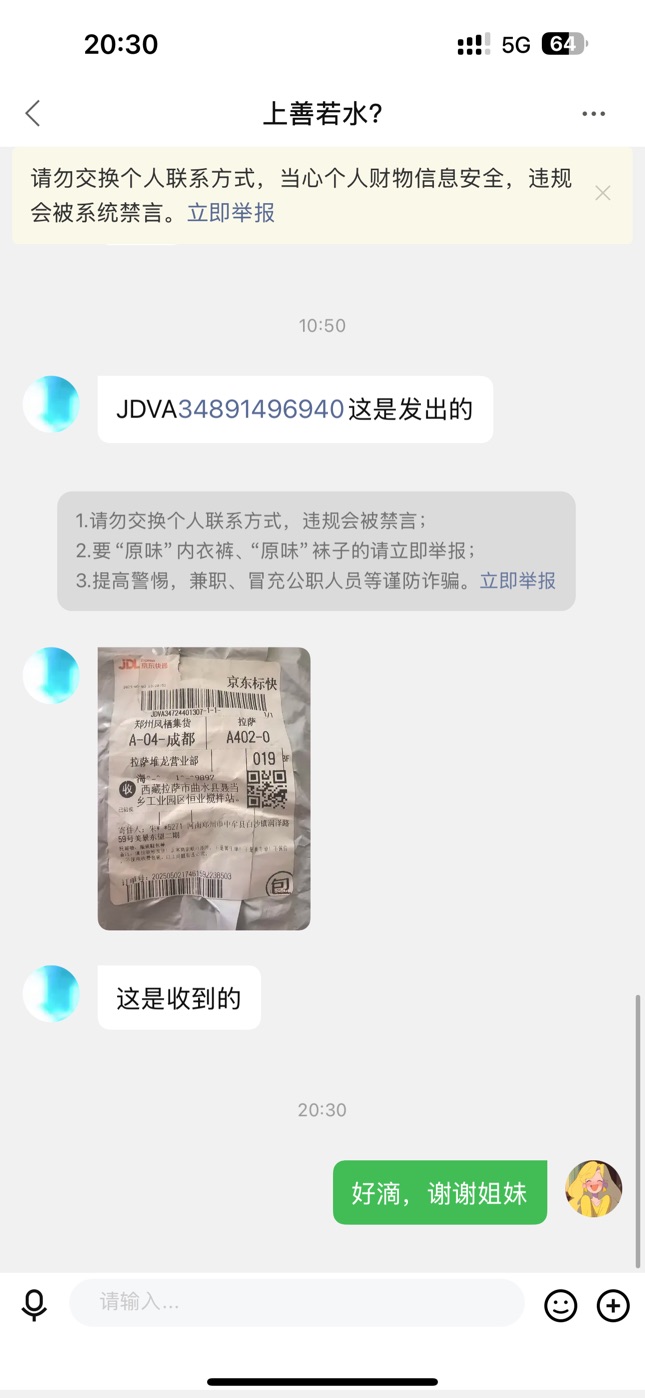Screen dimensions: 645x1398
Task: Tap tracking number 34891496940 link
Action: tap(261, 409)
